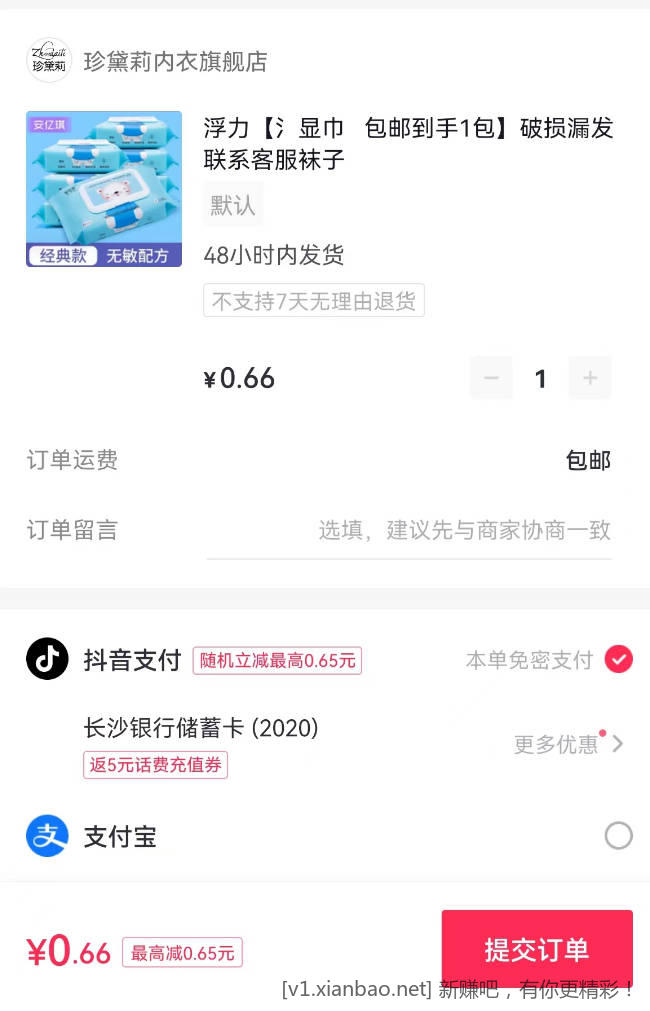Open the 珍黛莉内衣旗舰店 store page
The width and height of the screenshot is (650, 1011).
[x=176, y=62]
